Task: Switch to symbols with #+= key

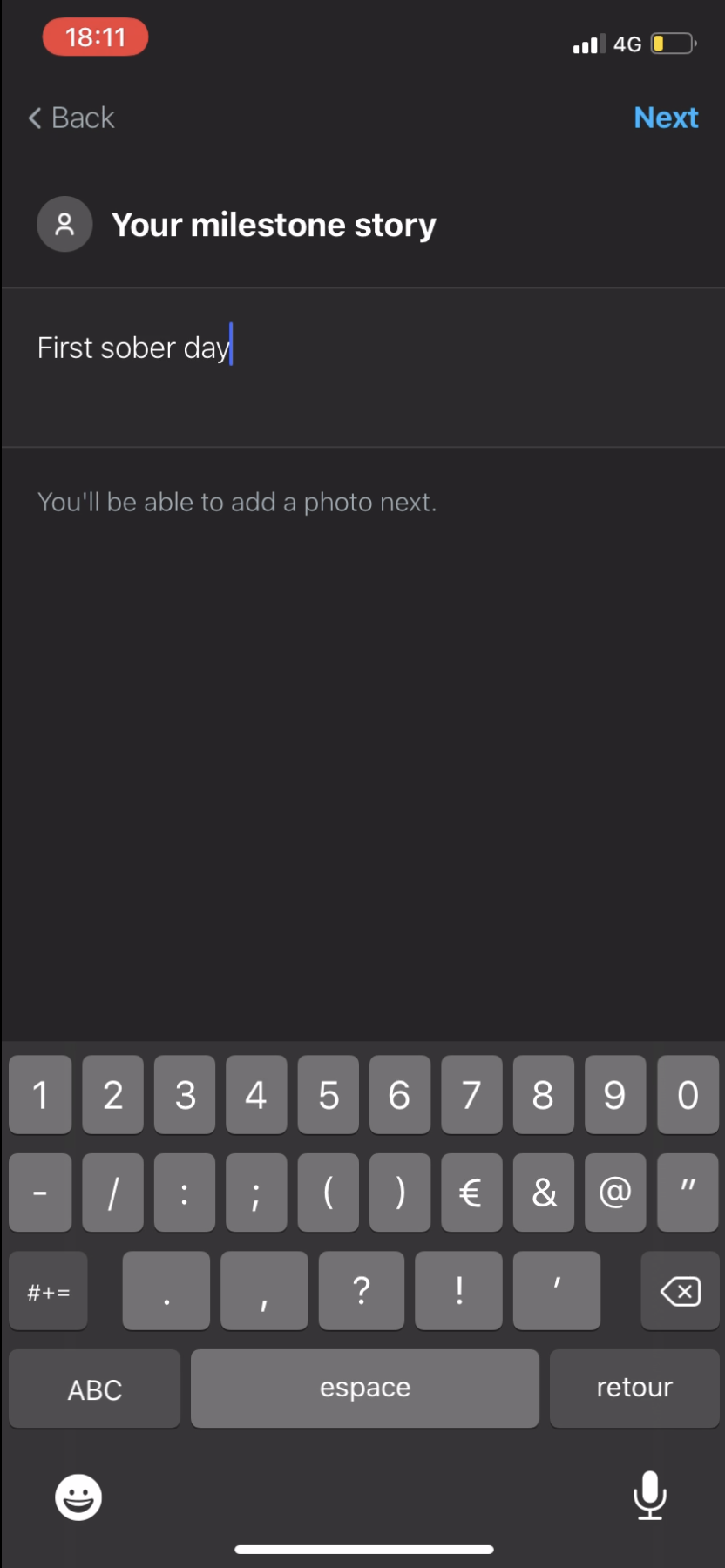Action: pyautogui.click(x=48, y=1290)
